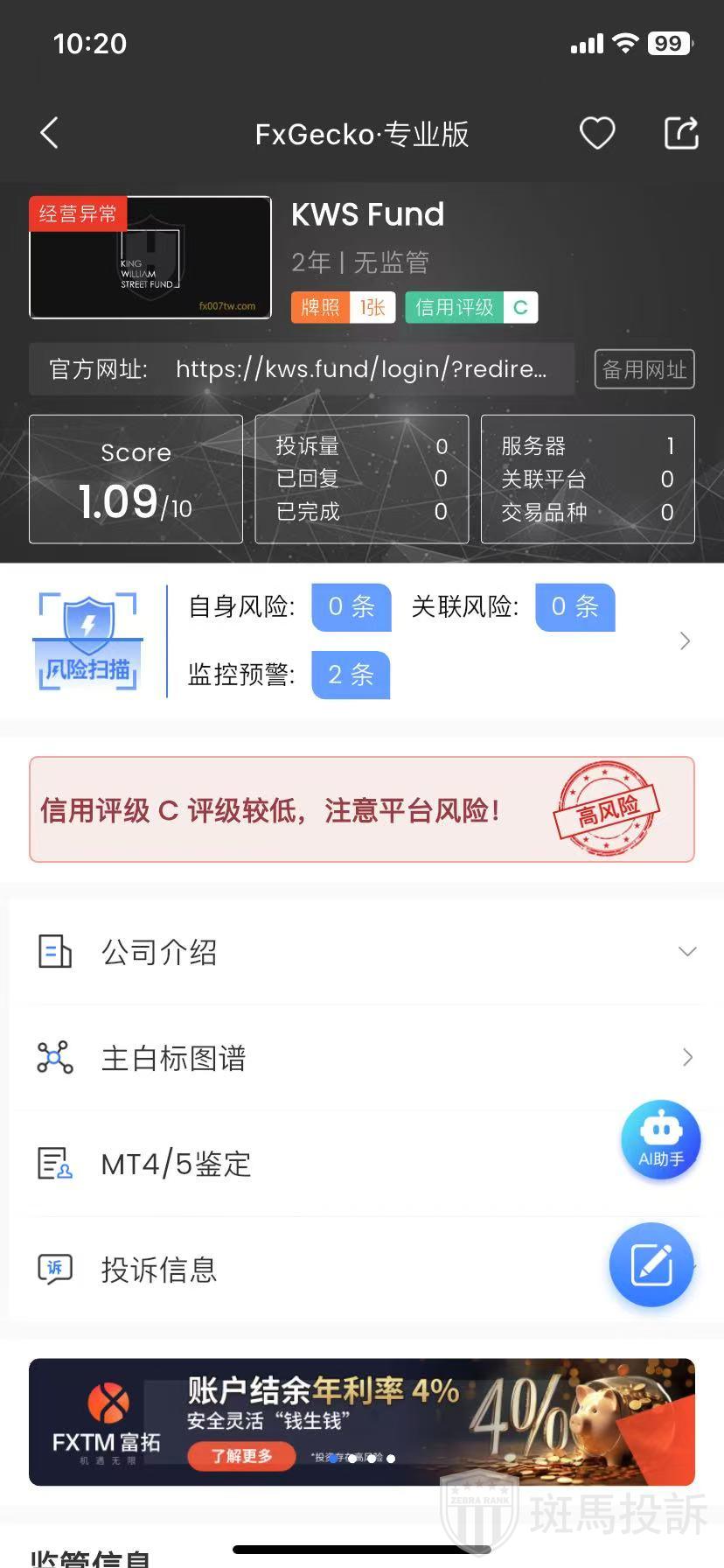Tap 了解更多 on the FXTM banner

coord(241,1456)
